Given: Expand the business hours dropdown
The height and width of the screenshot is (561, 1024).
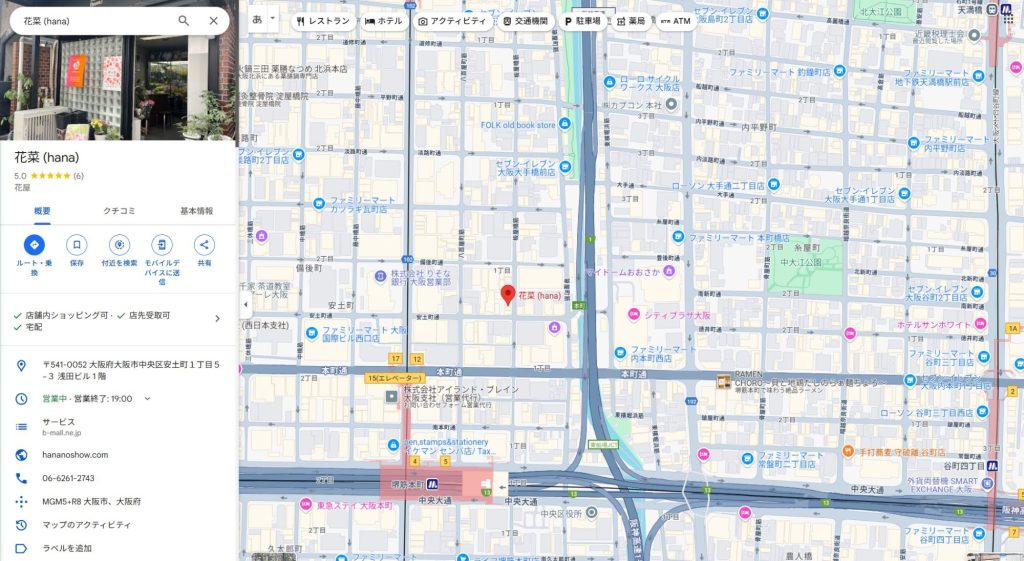Looking at the screenshot, I should click(148, 398).
